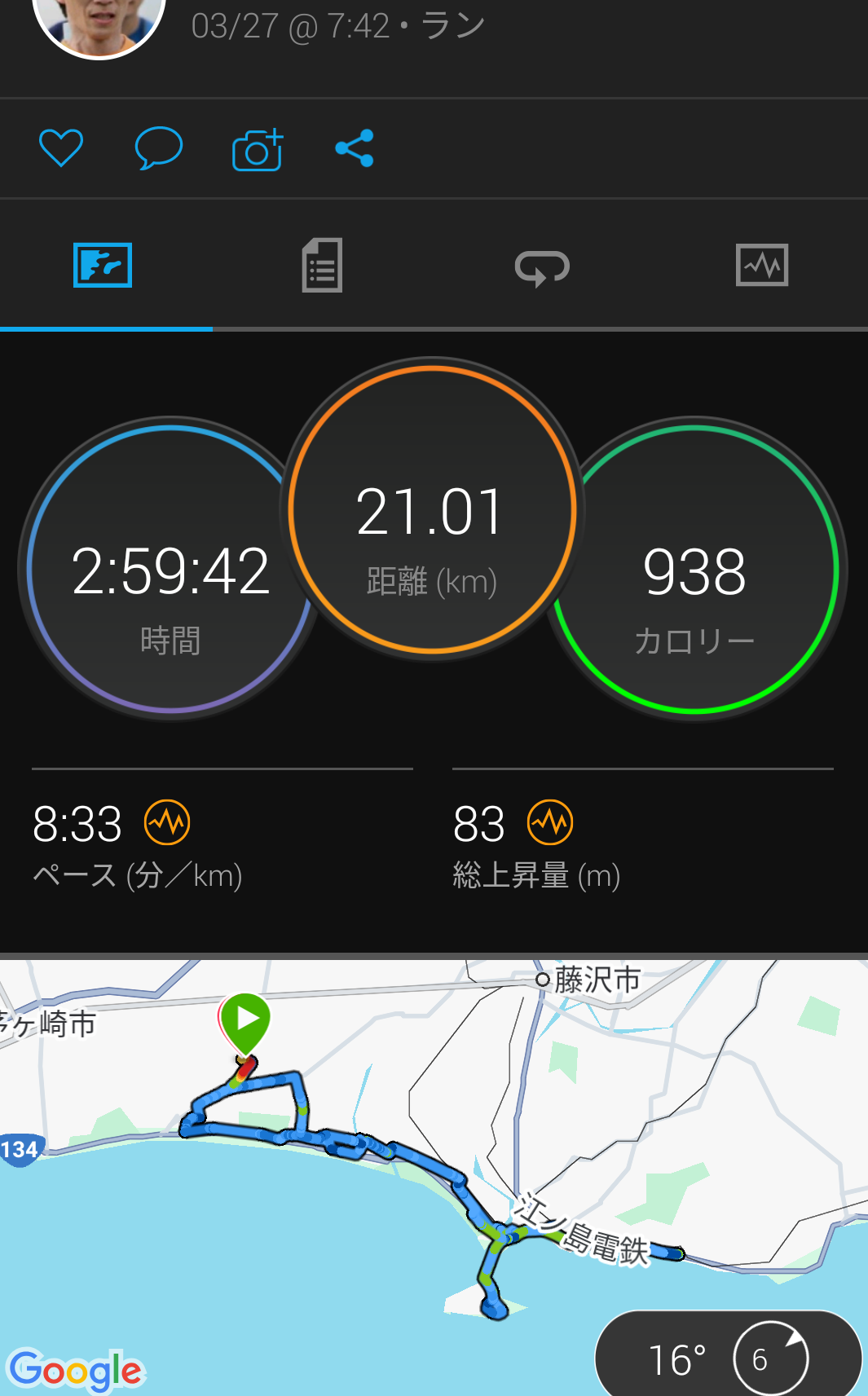Add a photo to the activity
The image size is (868, 1396).
(258, 149)
